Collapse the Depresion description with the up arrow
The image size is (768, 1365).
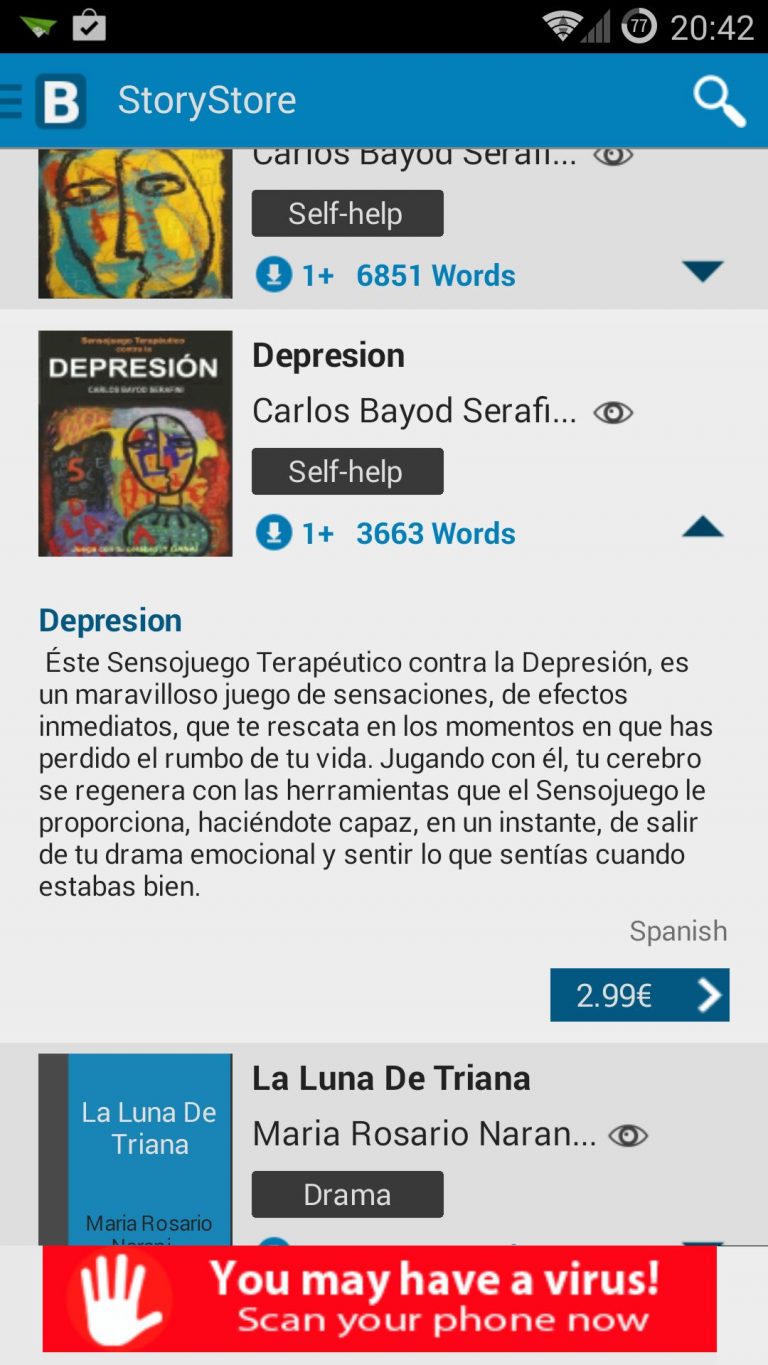tap(703, 528)
